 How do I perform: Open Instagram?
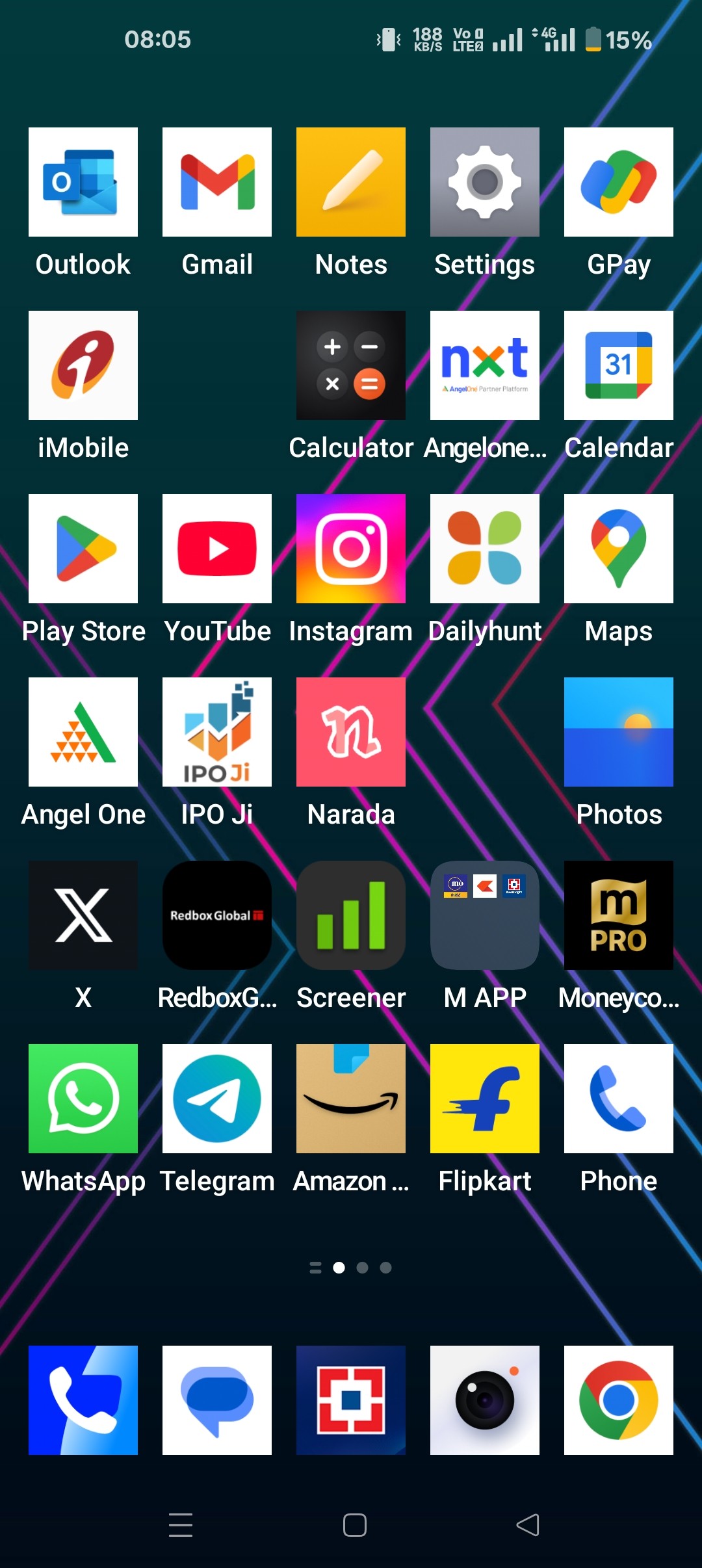click(x=351, y=549)
